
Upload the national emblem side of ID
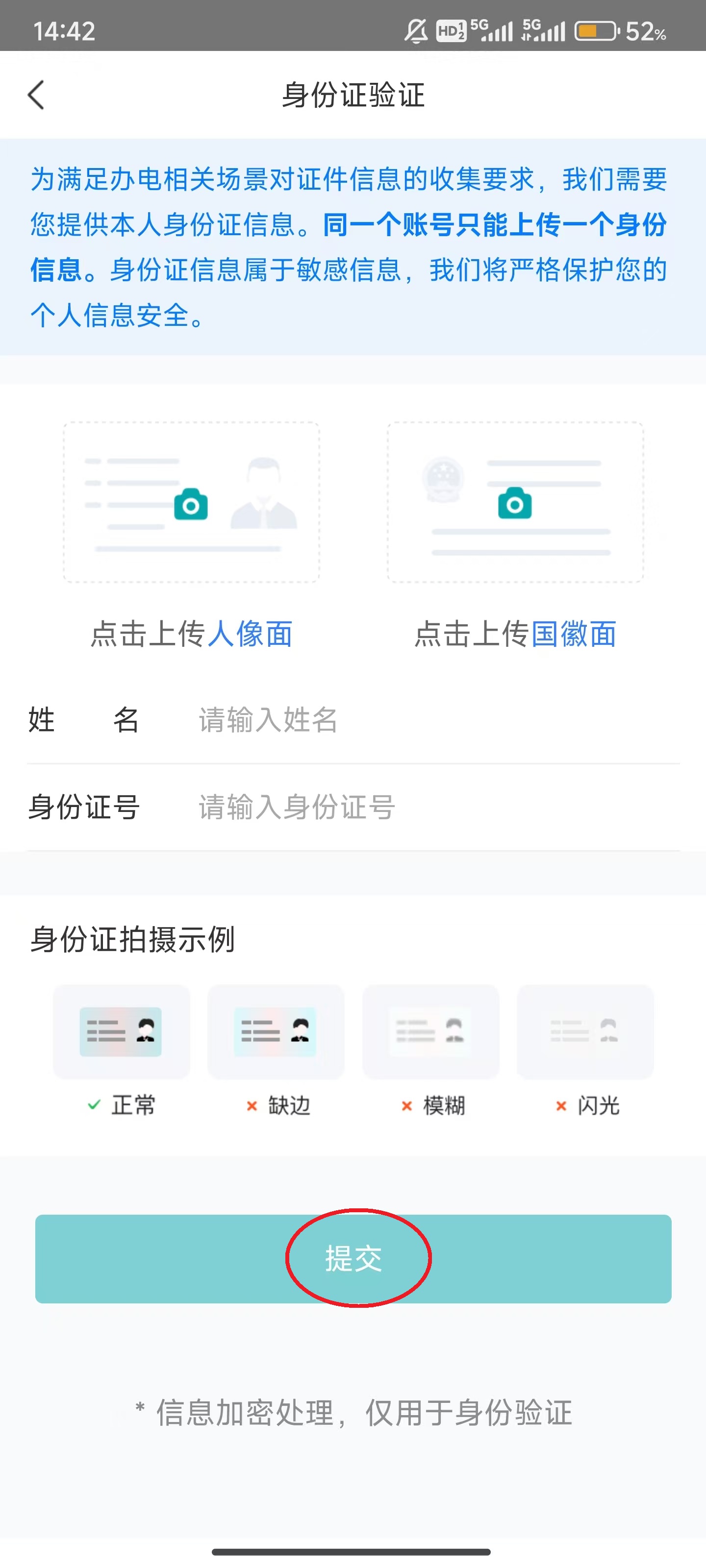pyautogui.click(x=515, y=503)
